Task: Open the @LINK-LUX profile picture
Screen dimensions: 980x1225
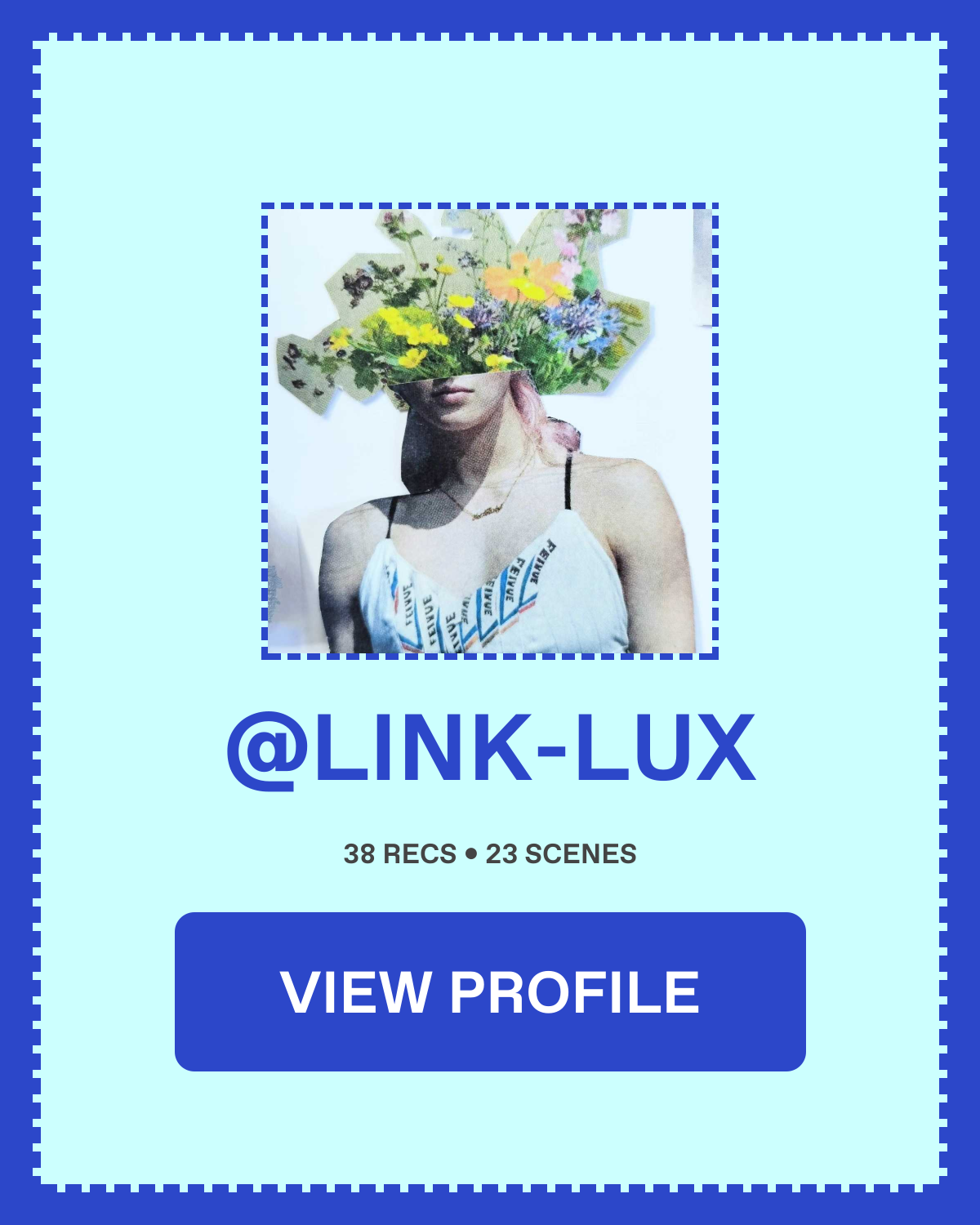Action: (x=490, y=431)
